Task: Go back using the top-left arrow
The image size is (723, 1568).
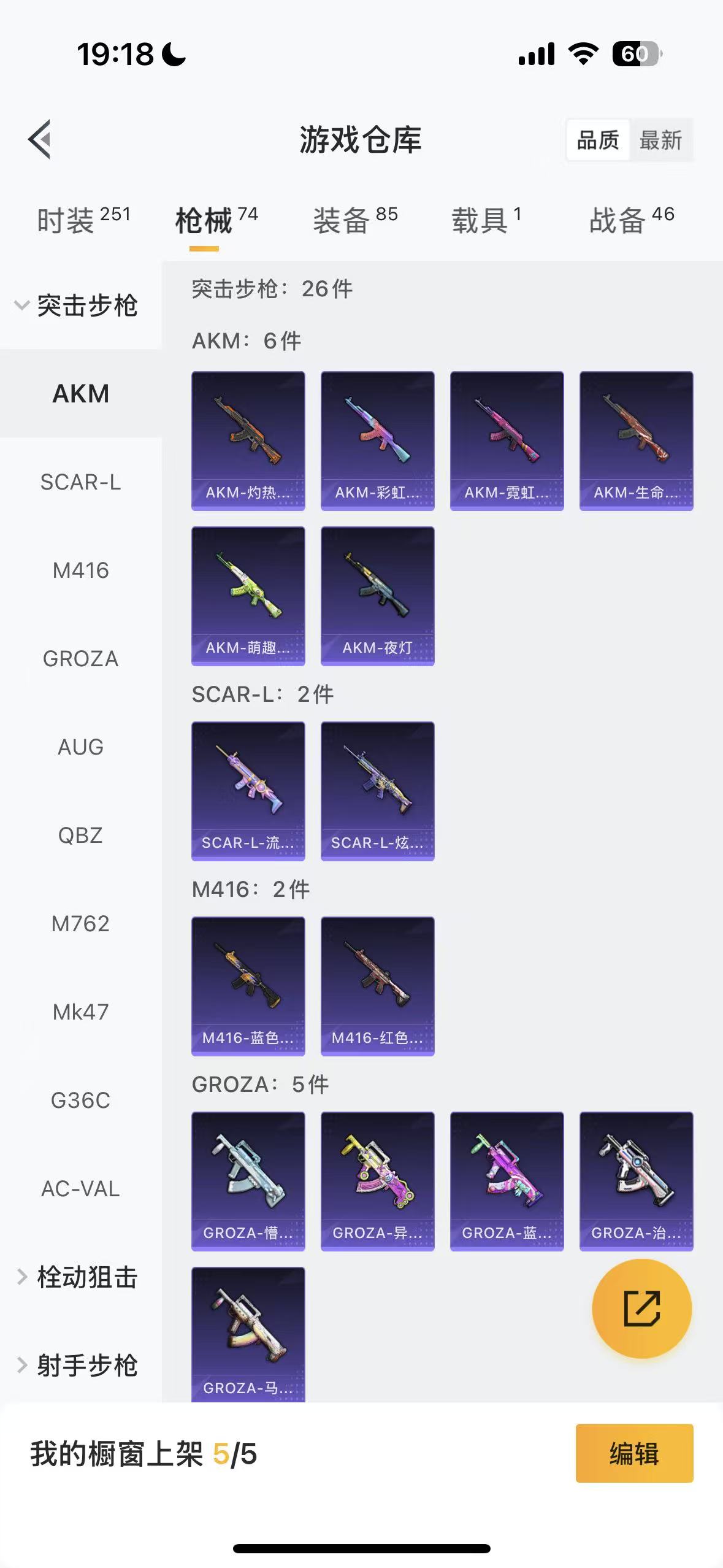Action: tap(40, 139)
